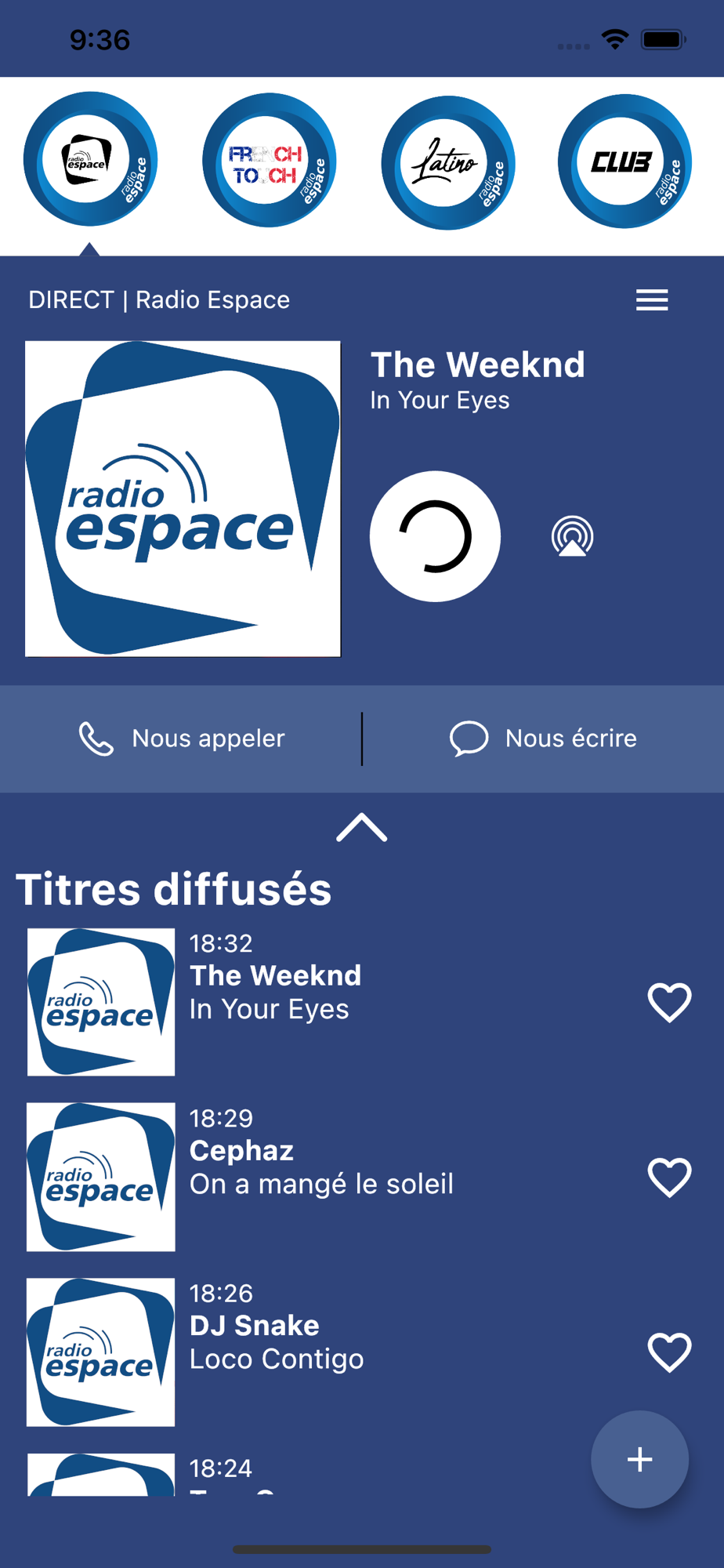Switch to the Club station
Viewport: 724px width, 1568px height.
[624, 162]
